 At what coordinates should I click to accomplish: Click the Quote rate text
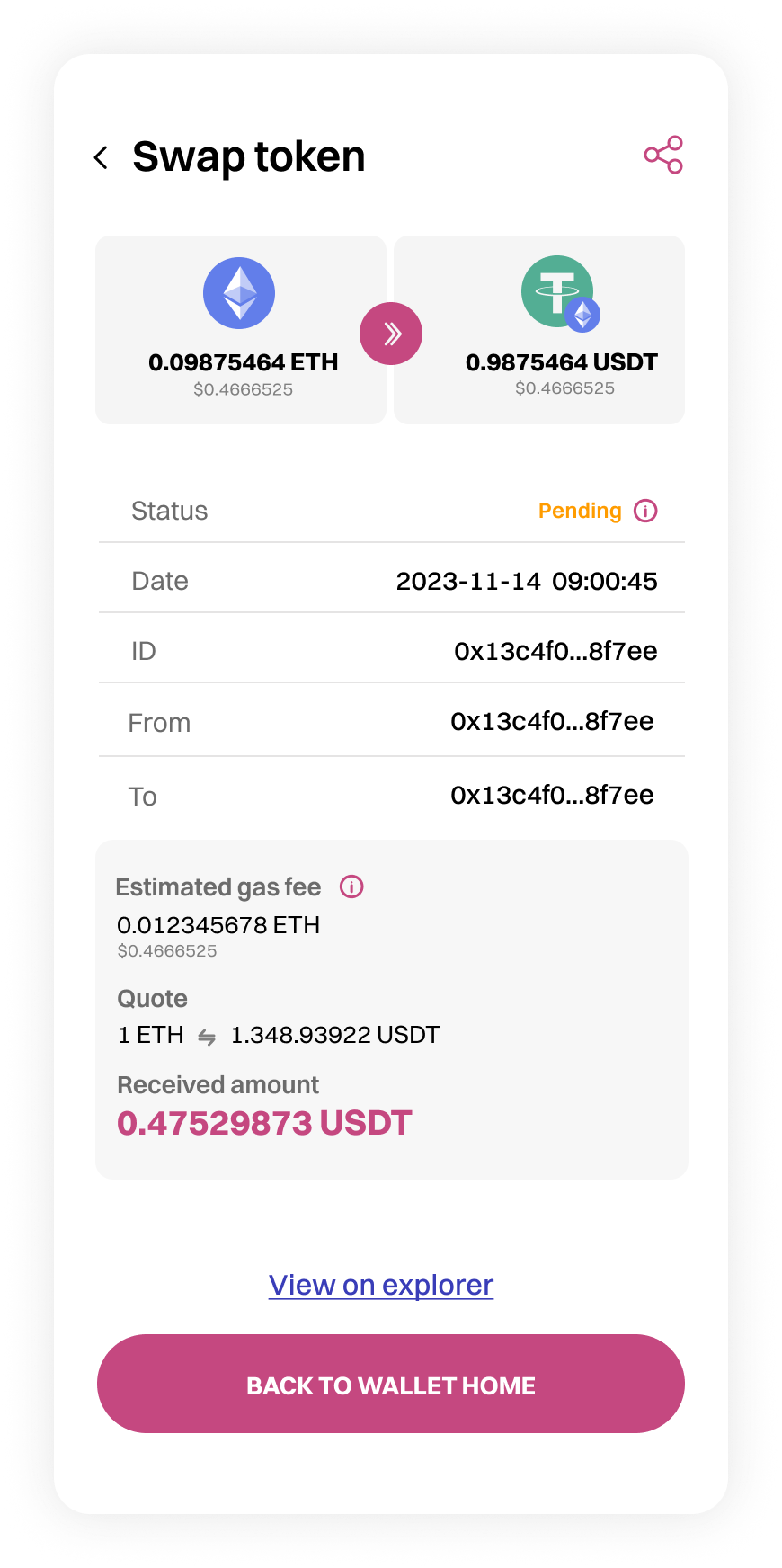(x=279, y=1035)
